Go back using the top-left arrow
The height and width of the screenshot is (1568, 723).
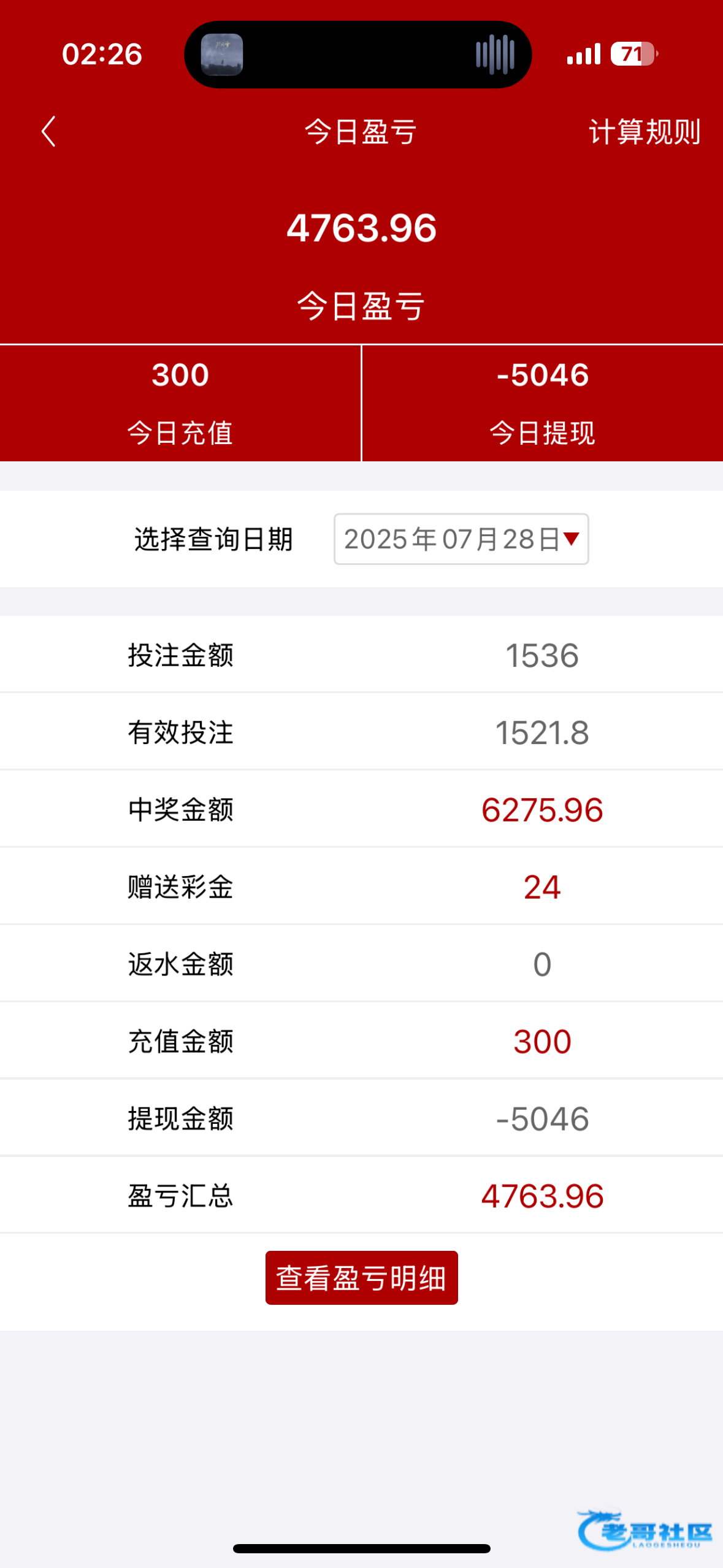coord(48,131)
